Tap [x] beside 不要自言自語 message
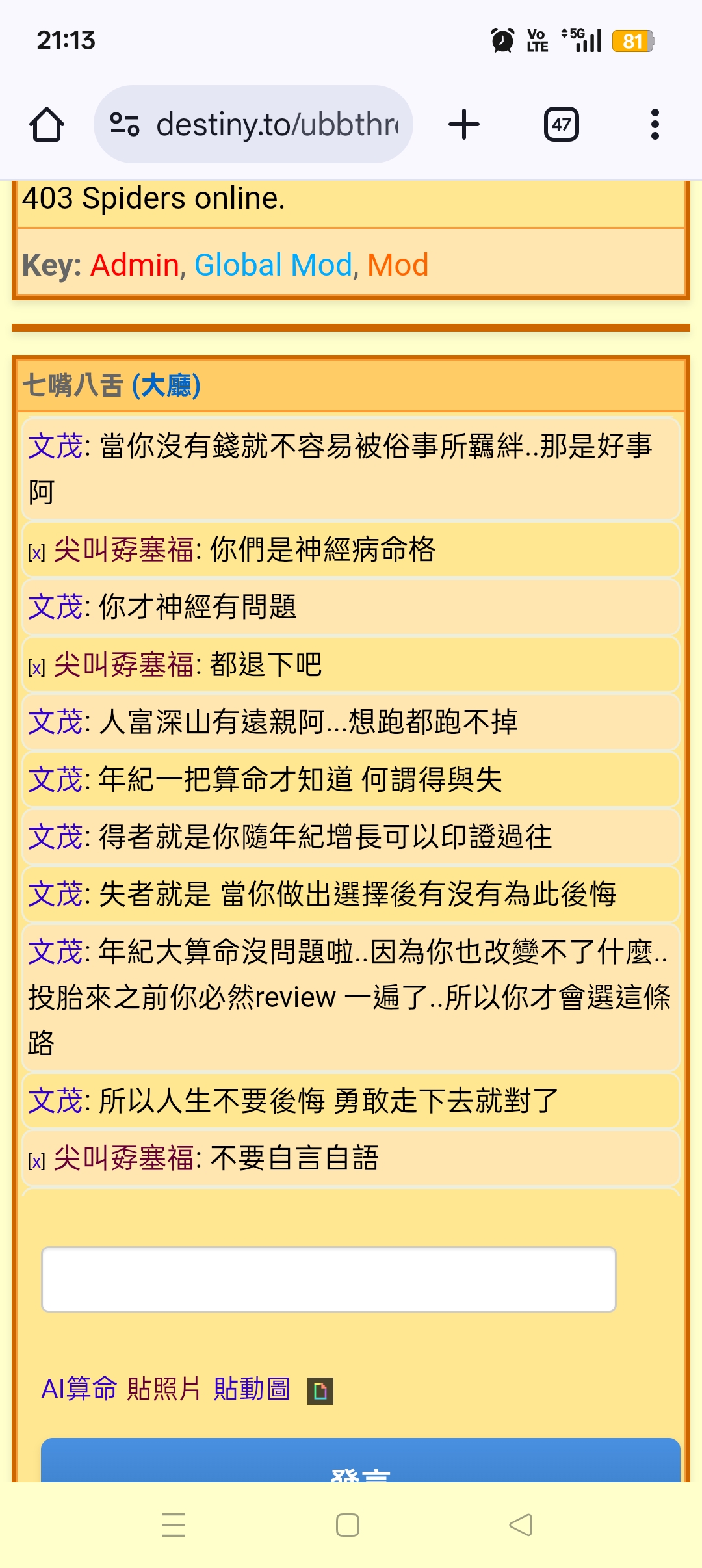 [36, 1161]
